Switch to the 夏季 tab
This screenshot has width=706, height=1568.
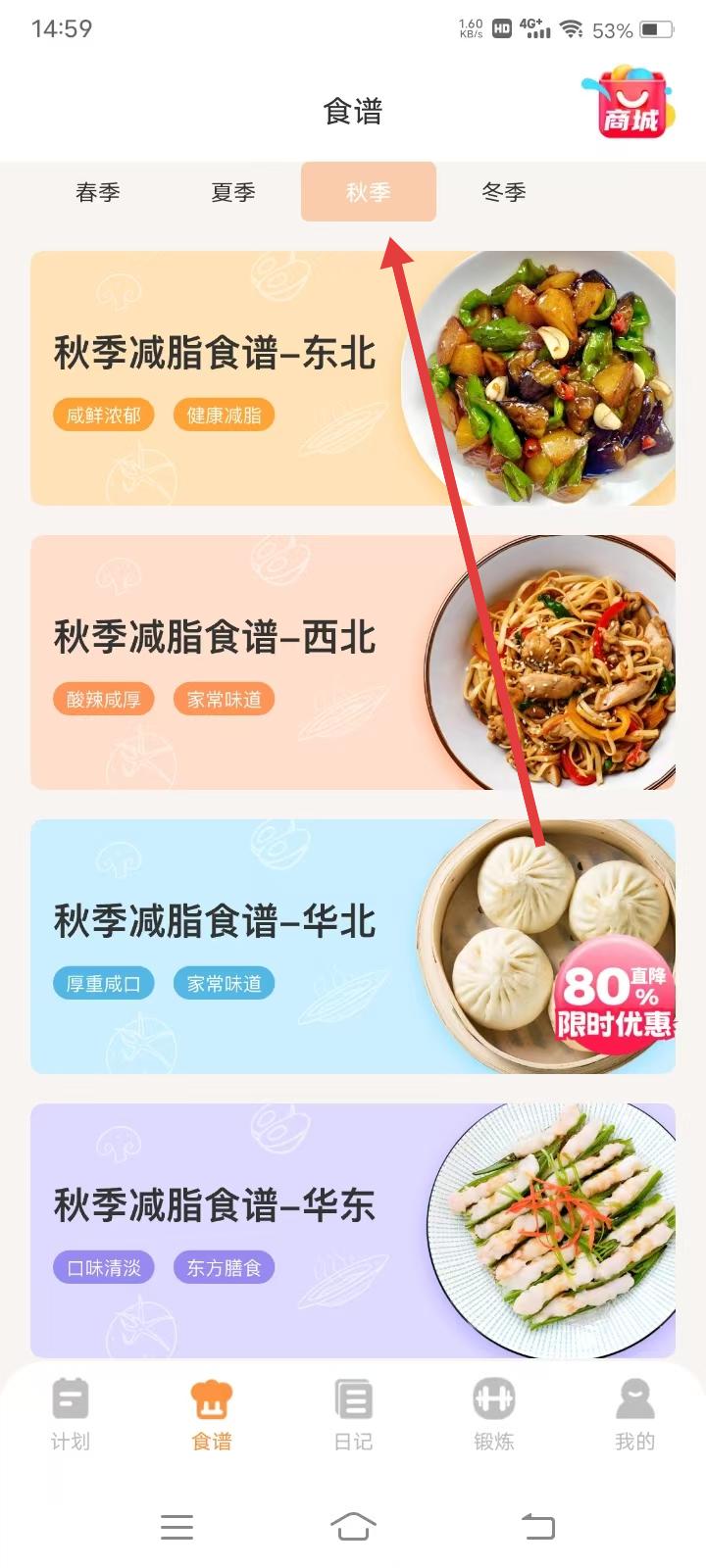233,192
